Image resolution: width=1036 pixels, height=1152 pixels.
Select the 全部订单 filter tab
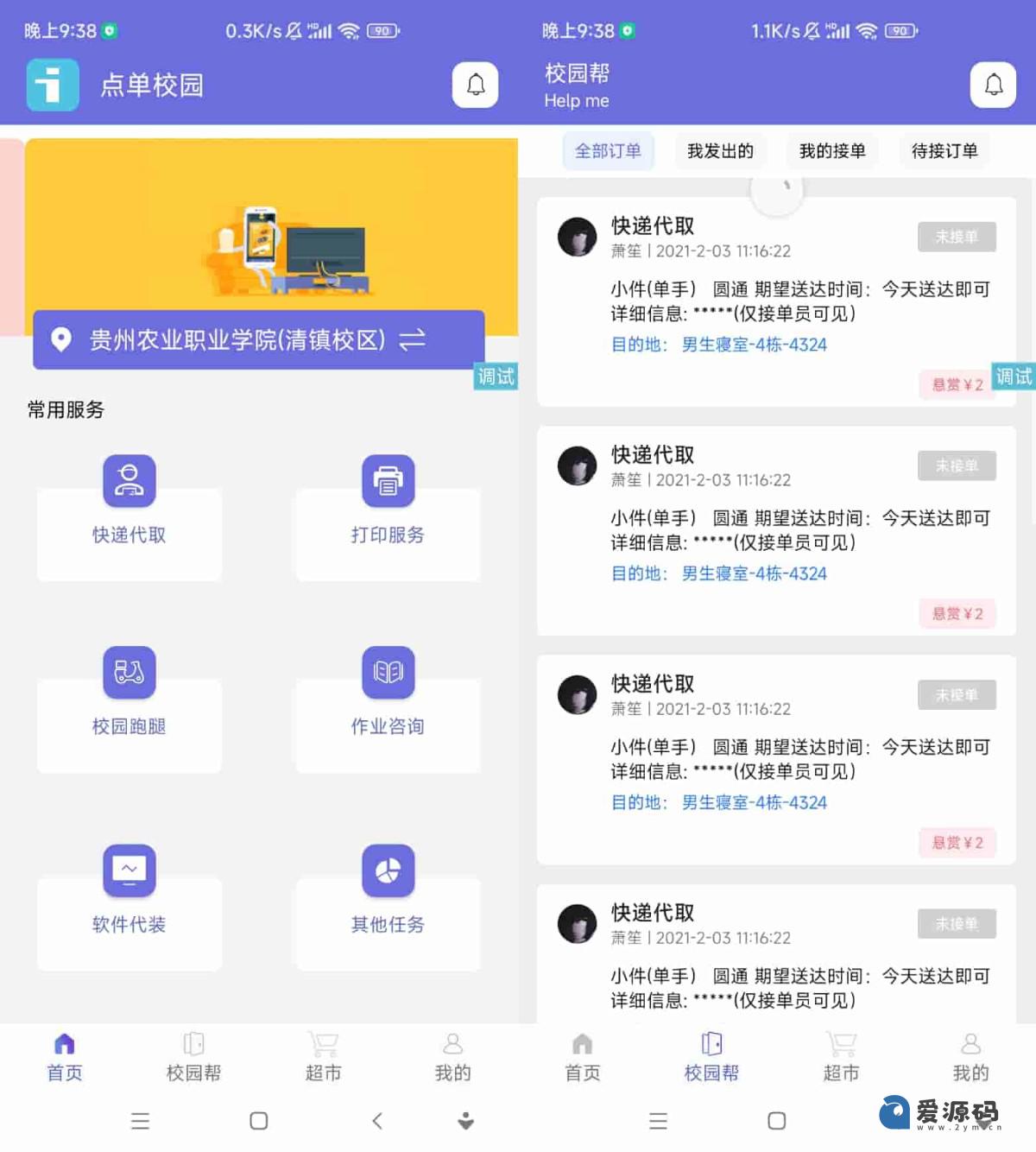coord(608,151)
